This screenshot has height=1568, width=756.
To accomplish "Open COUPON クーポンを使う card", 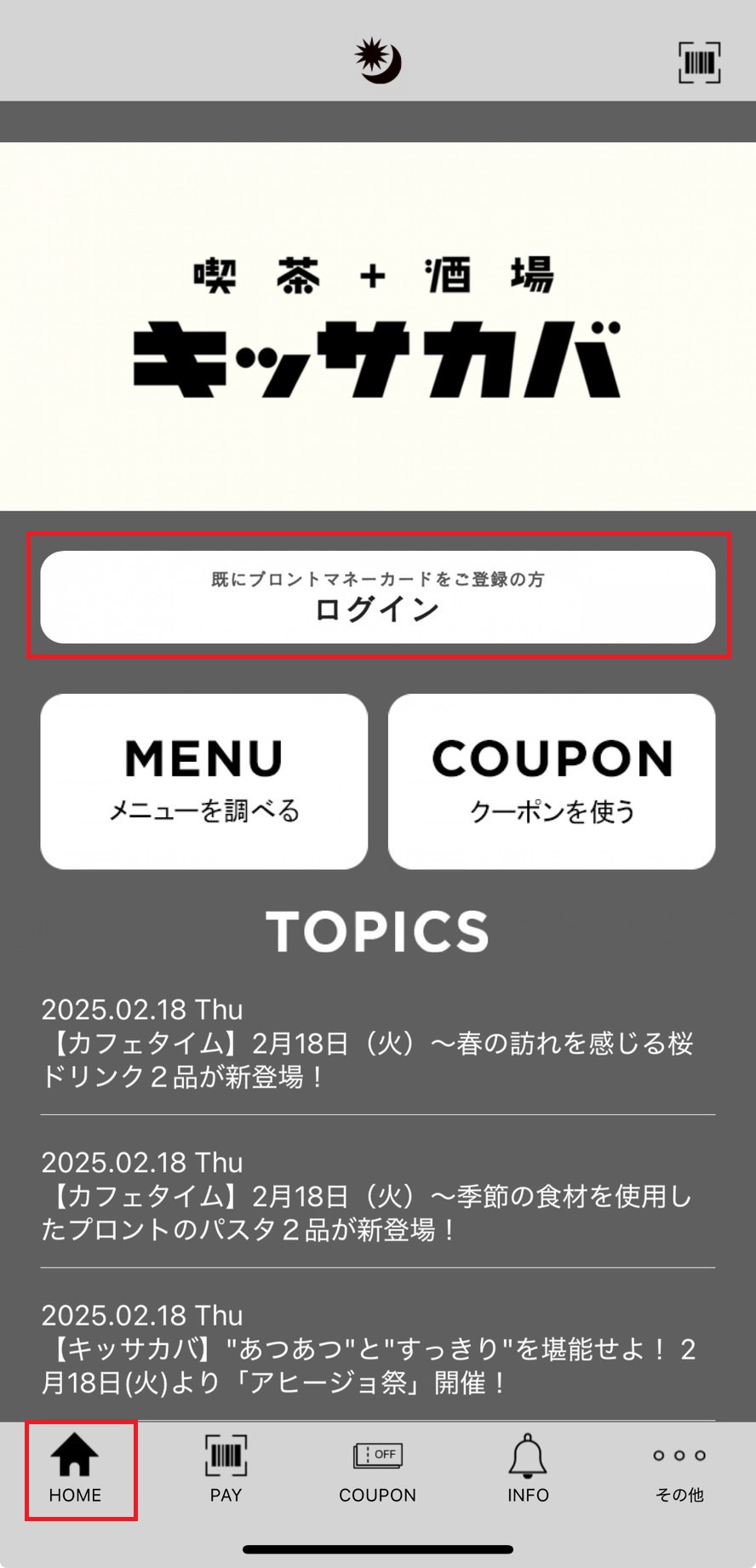I will point(552,781).
